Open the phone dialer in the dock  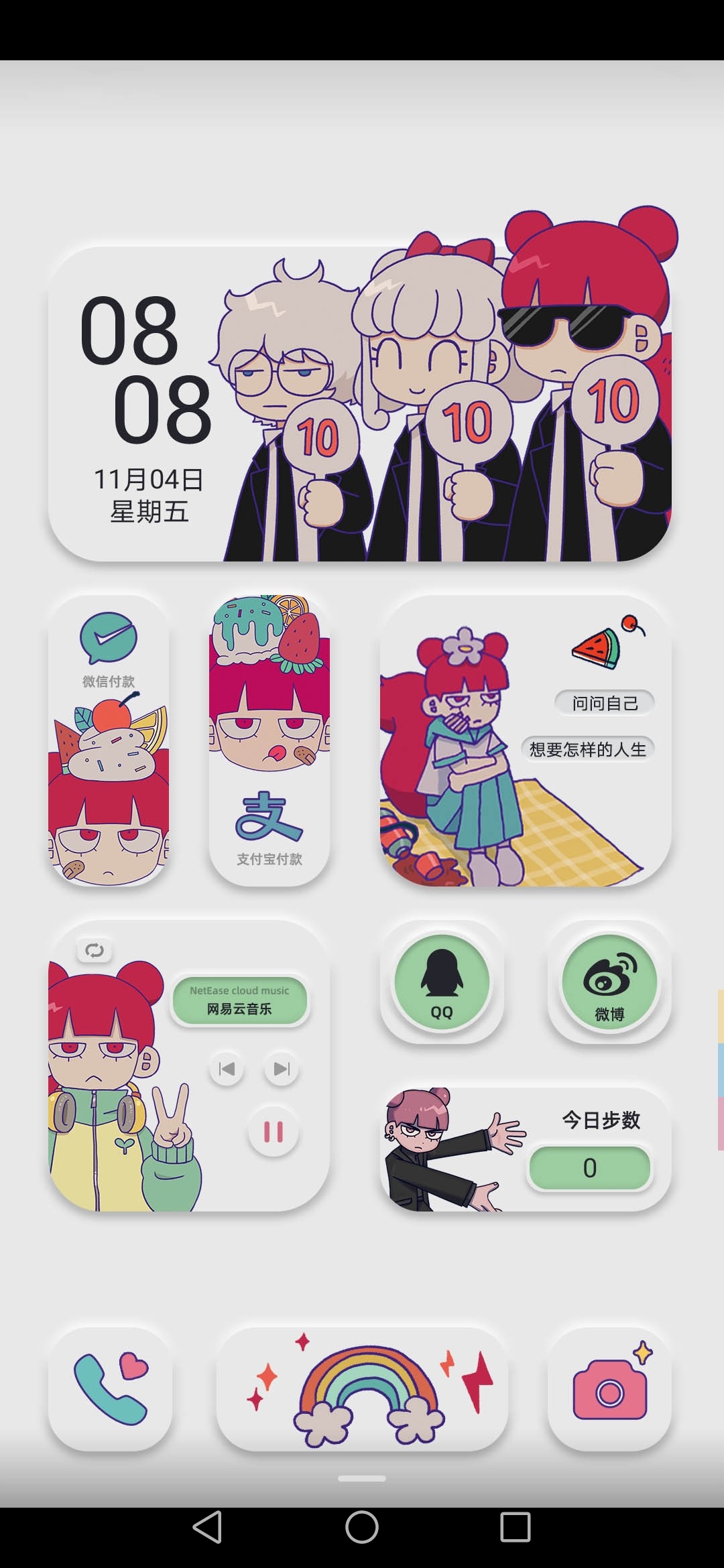click(x=110, y=1389)
